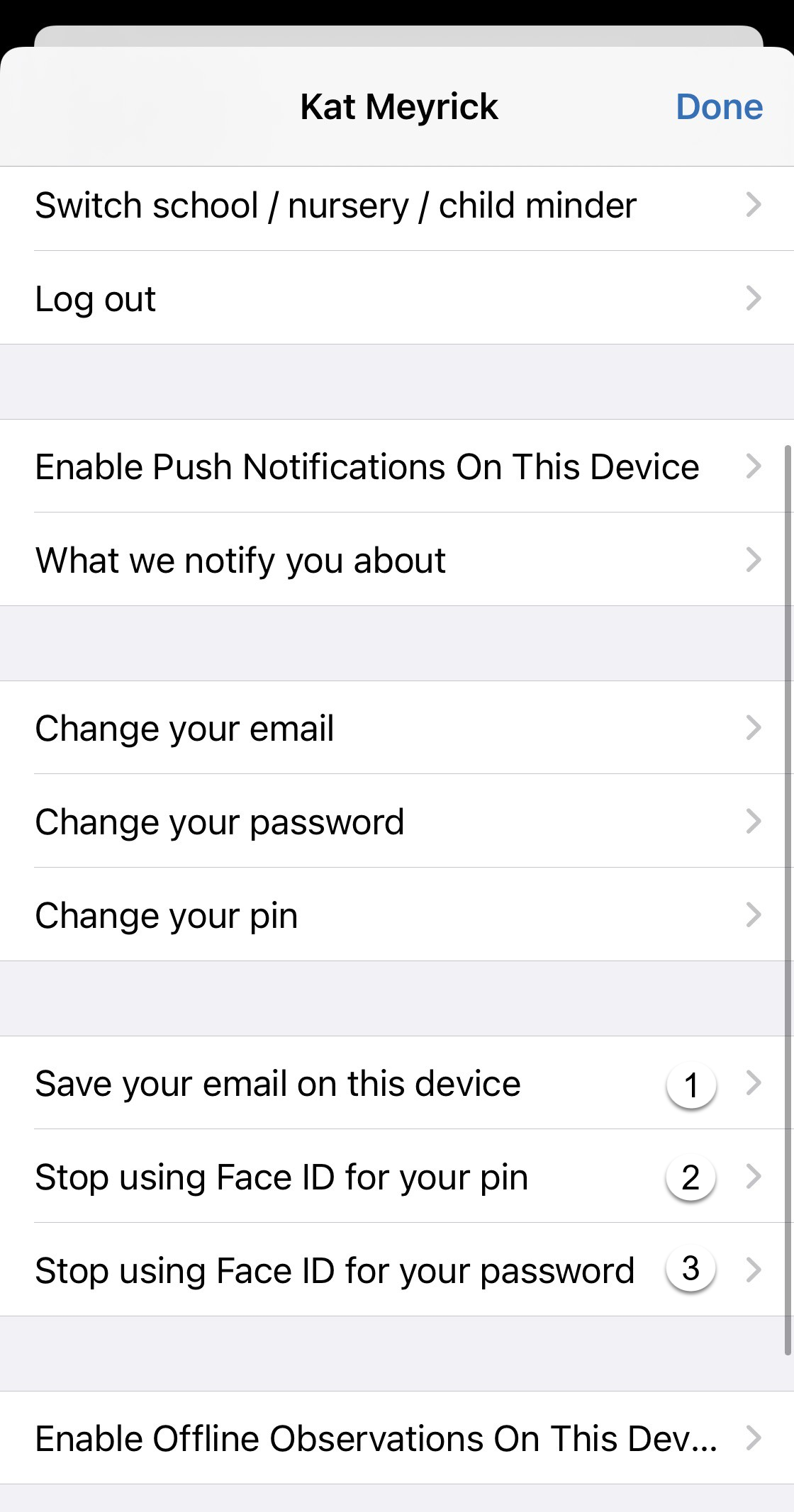Open Switch school / nursery / child minder

coord(336,206)
